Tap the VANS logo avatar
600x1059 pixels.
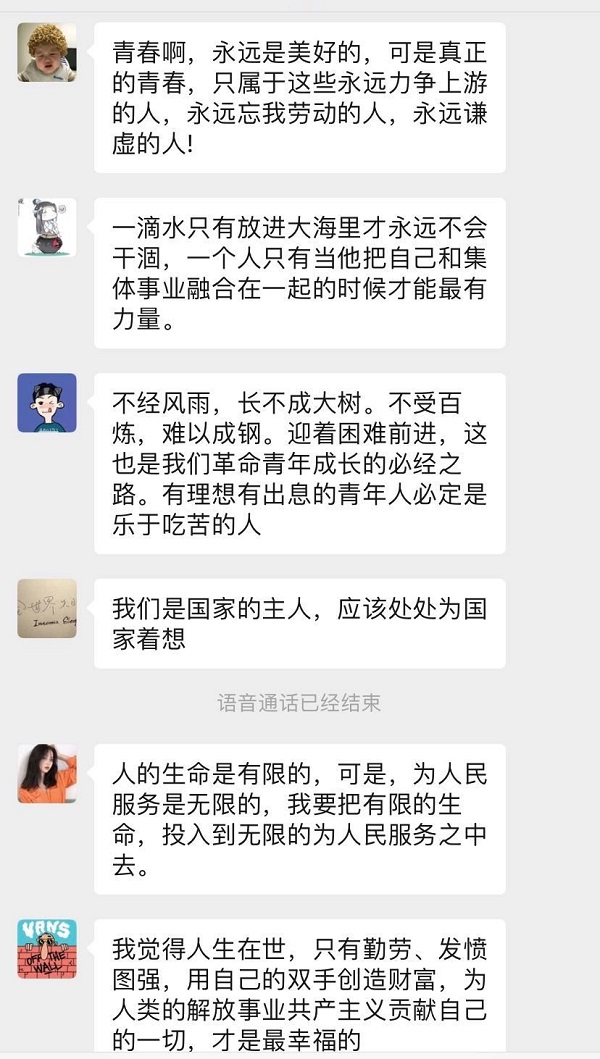pyautogui.click(x=47, y=948)
